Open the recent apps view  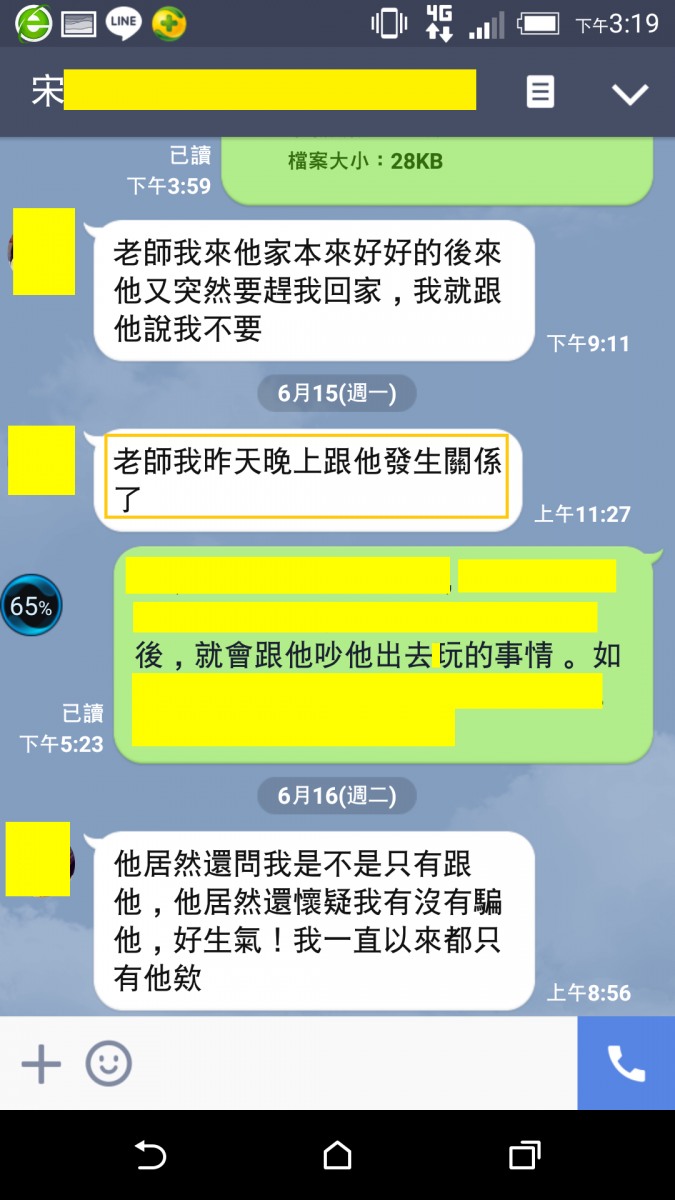524,1156
